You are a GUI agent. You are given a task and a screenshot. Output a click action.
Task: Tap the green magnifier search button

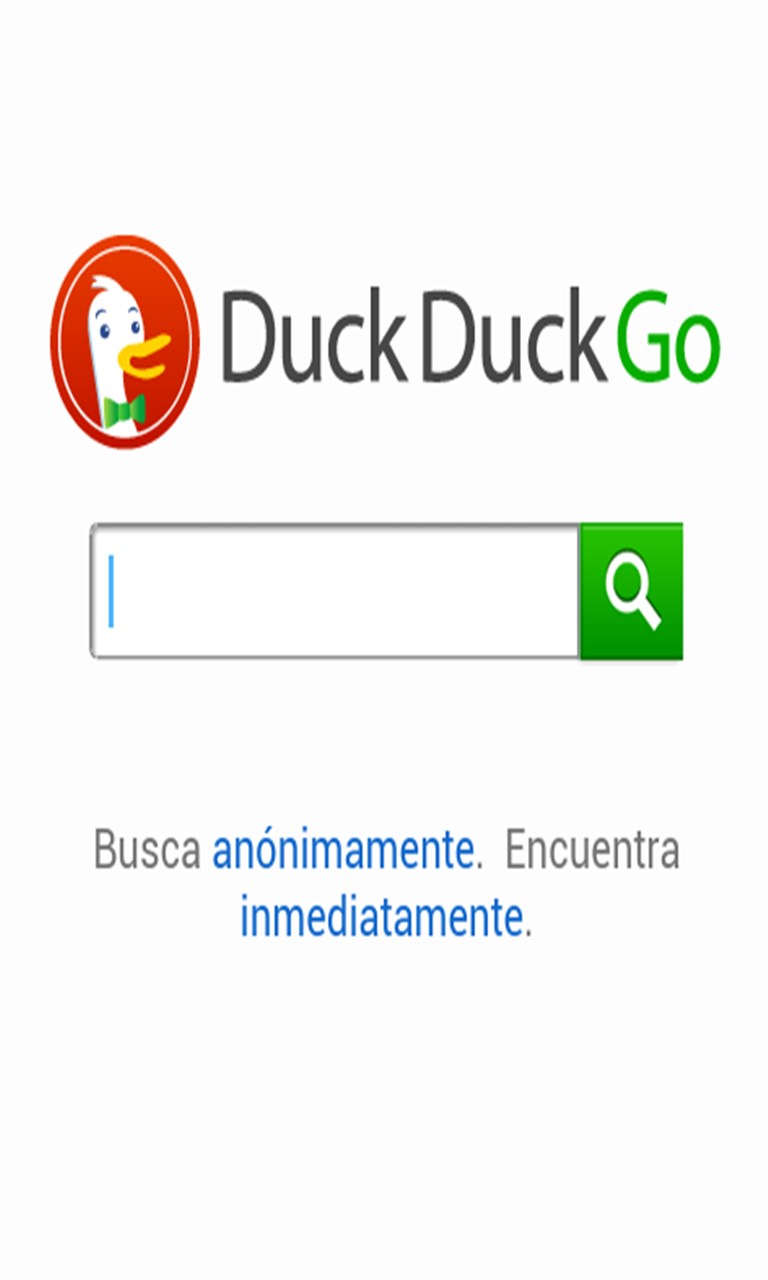[x=631, y=590]
